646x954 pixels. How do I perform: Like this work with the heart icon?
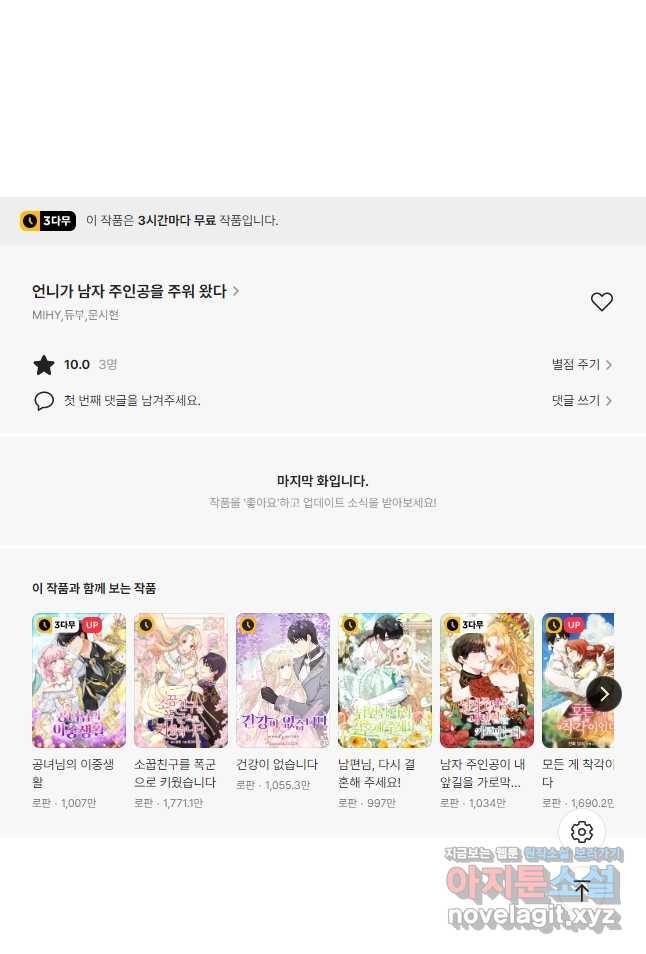point(601,301)
